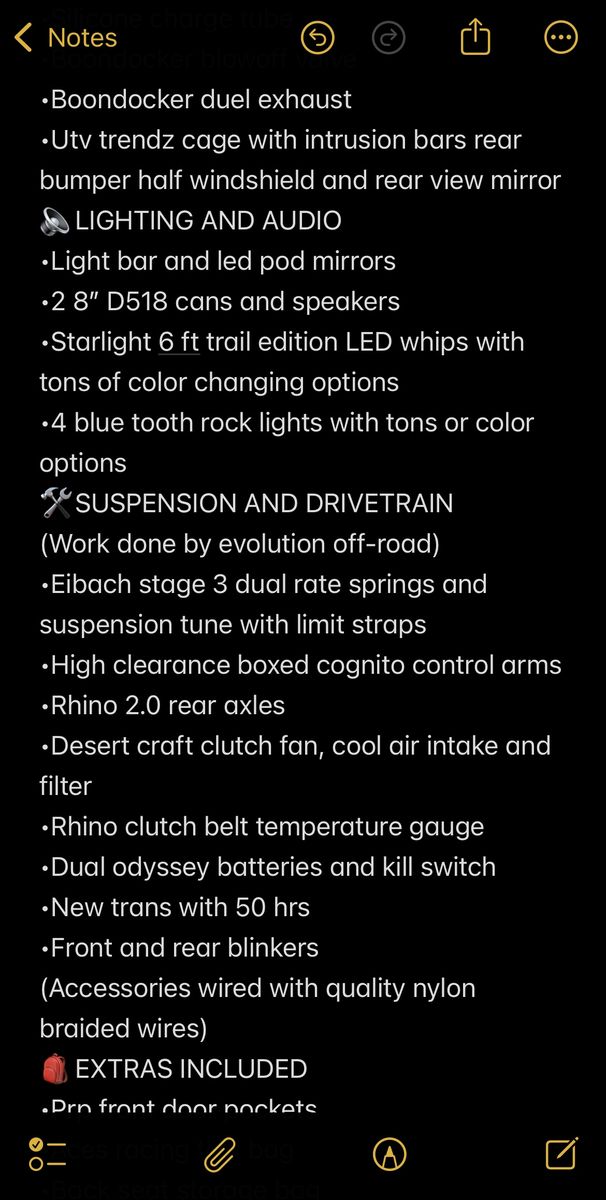Open the markup pen tool
Viewport: 606px width, 1200px height.
[x=388, y=1154]
